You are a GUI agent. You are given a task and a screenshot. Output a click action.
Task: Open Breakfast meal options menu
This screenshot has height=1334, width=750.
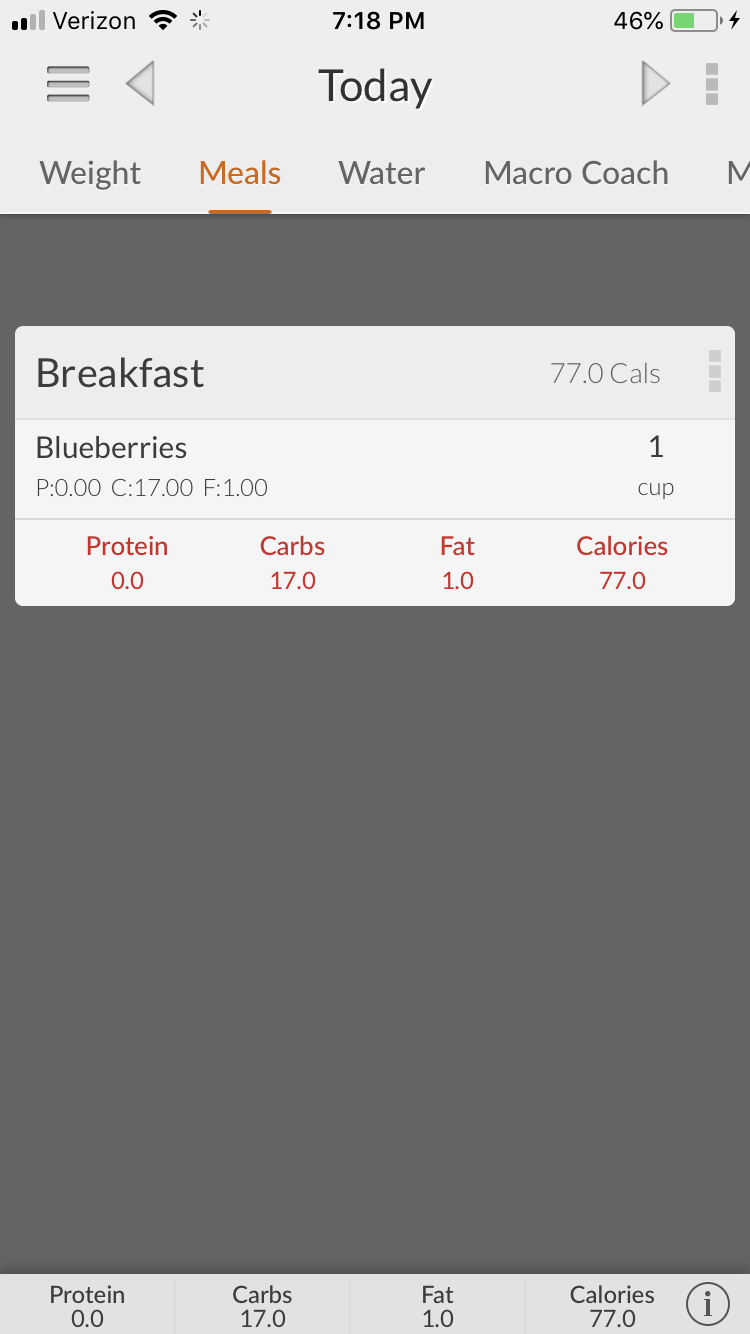pos(714,372)
